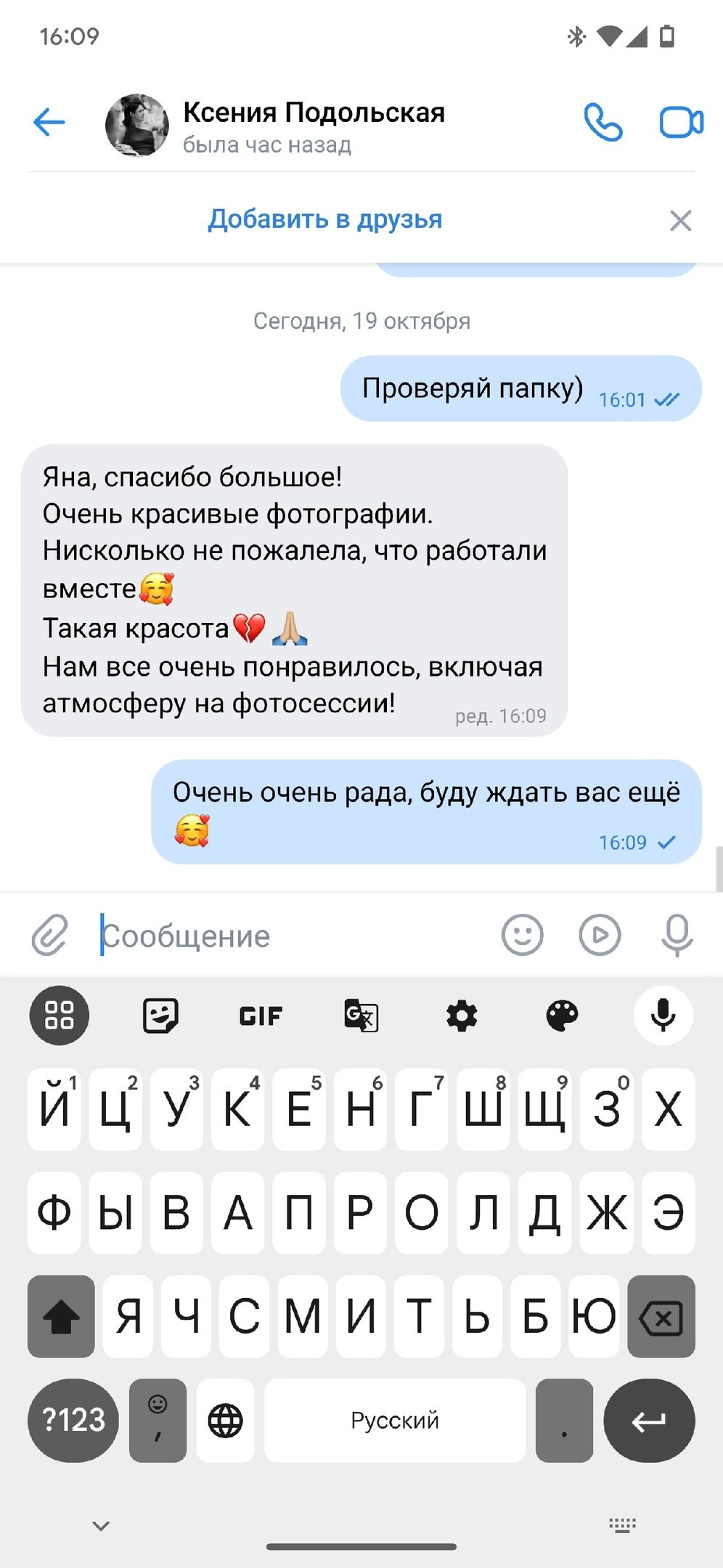Viewport: 723px width, 1568px height.
Task: Dismiss the add-to-friends banner
Action: tap(680, 220)
